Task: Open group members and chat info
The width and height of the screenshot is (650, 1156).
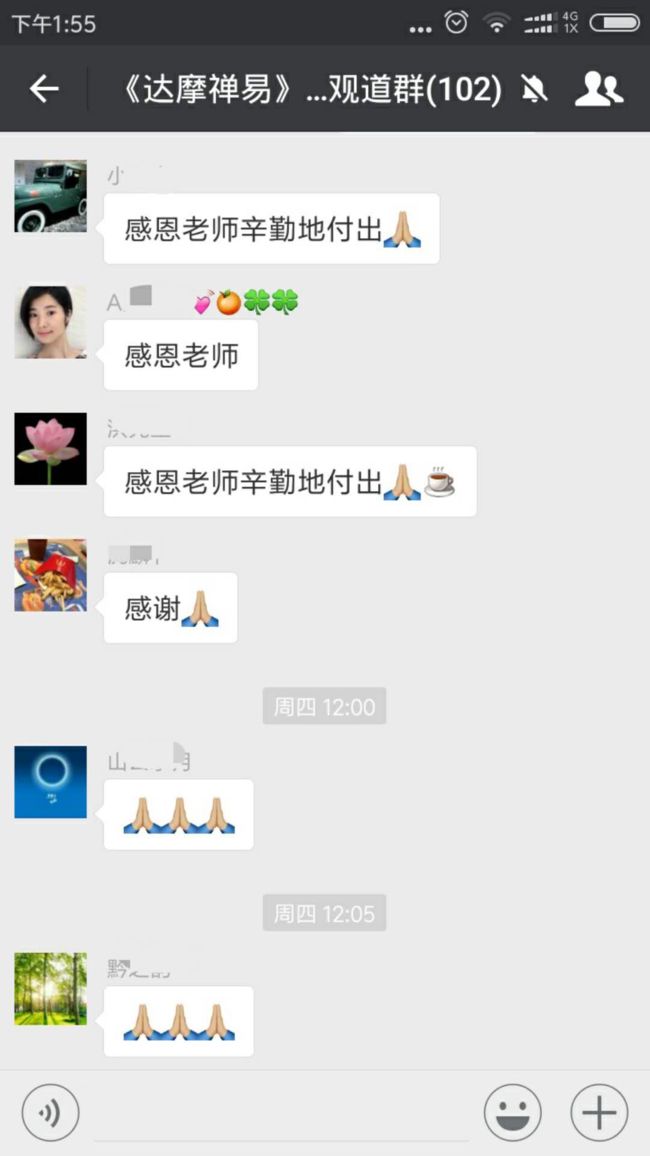Action: [x=598, y=89]
